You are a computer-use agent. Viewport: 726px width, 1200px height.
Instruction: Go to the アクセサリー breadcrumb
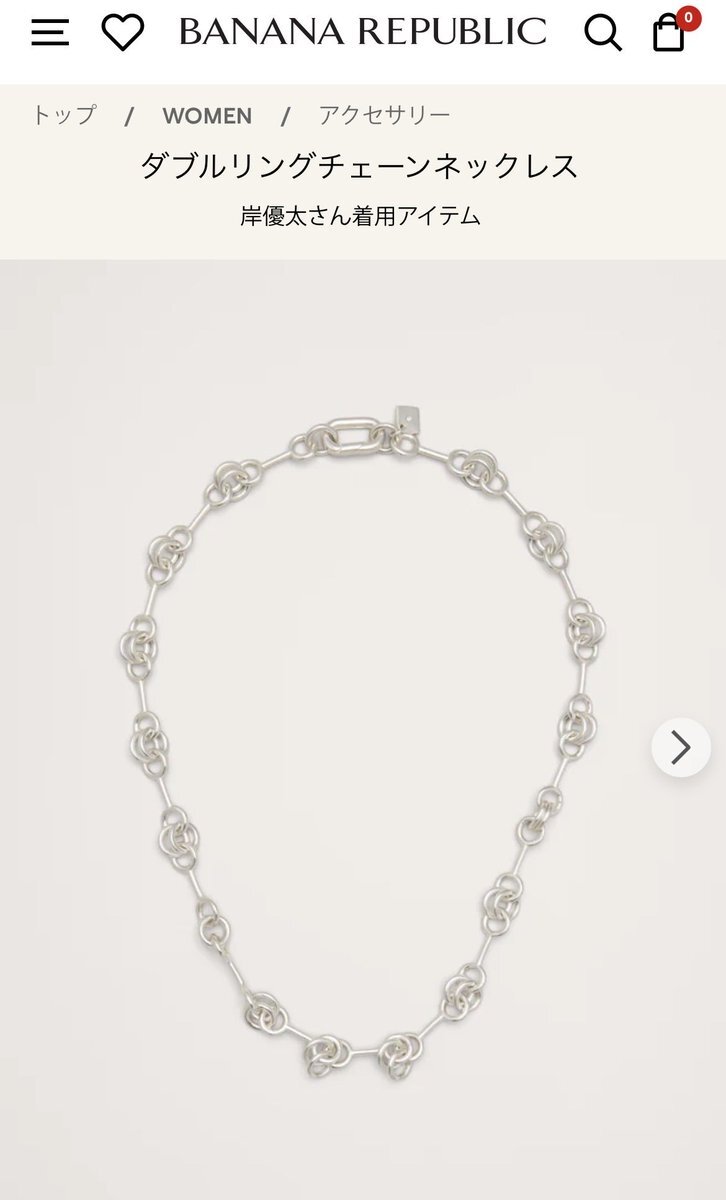click(x=385, y=116)
